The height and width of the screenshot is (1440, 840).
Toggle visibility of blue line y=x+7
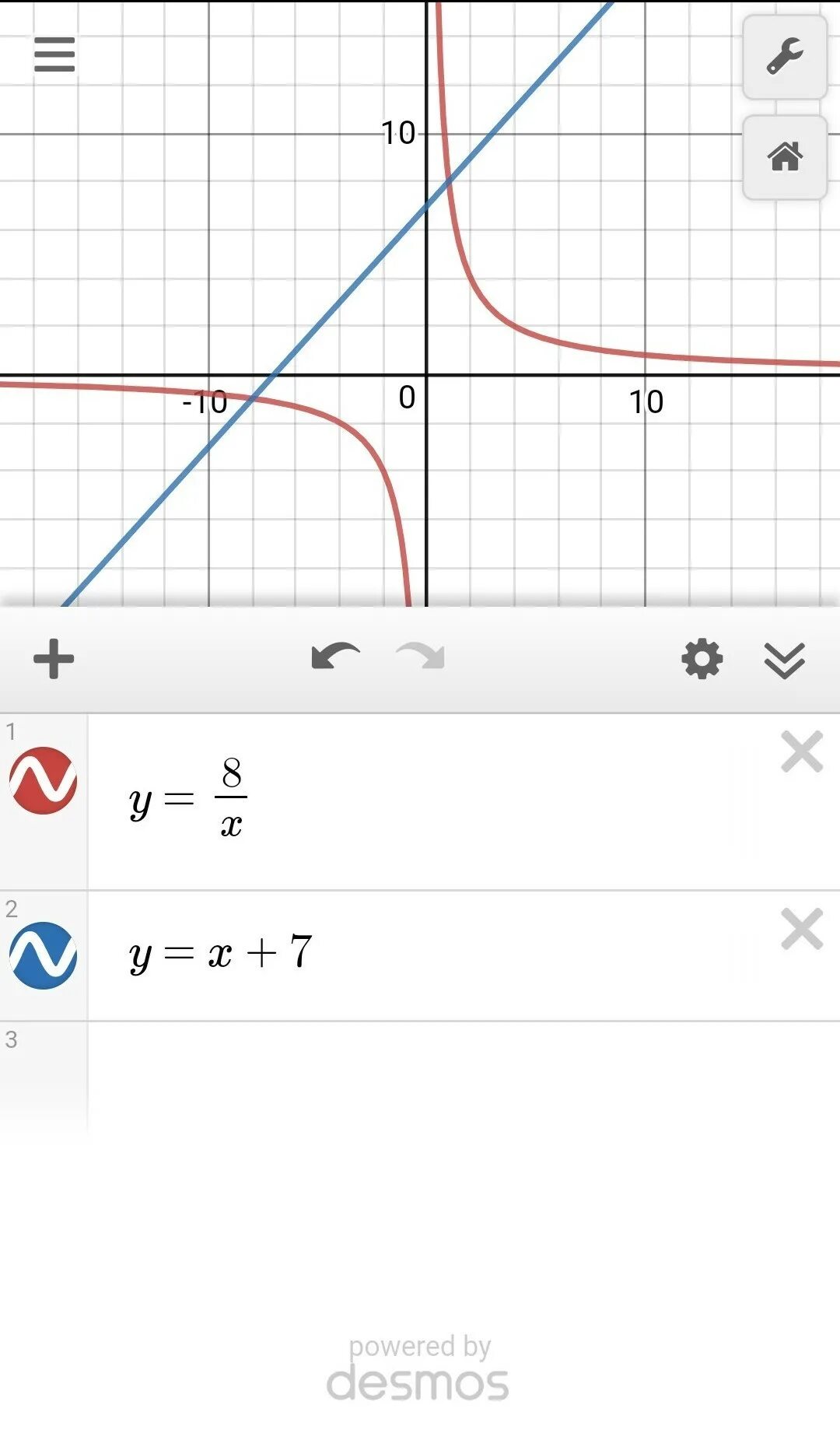pyautogui.click(x=43, y=955)
